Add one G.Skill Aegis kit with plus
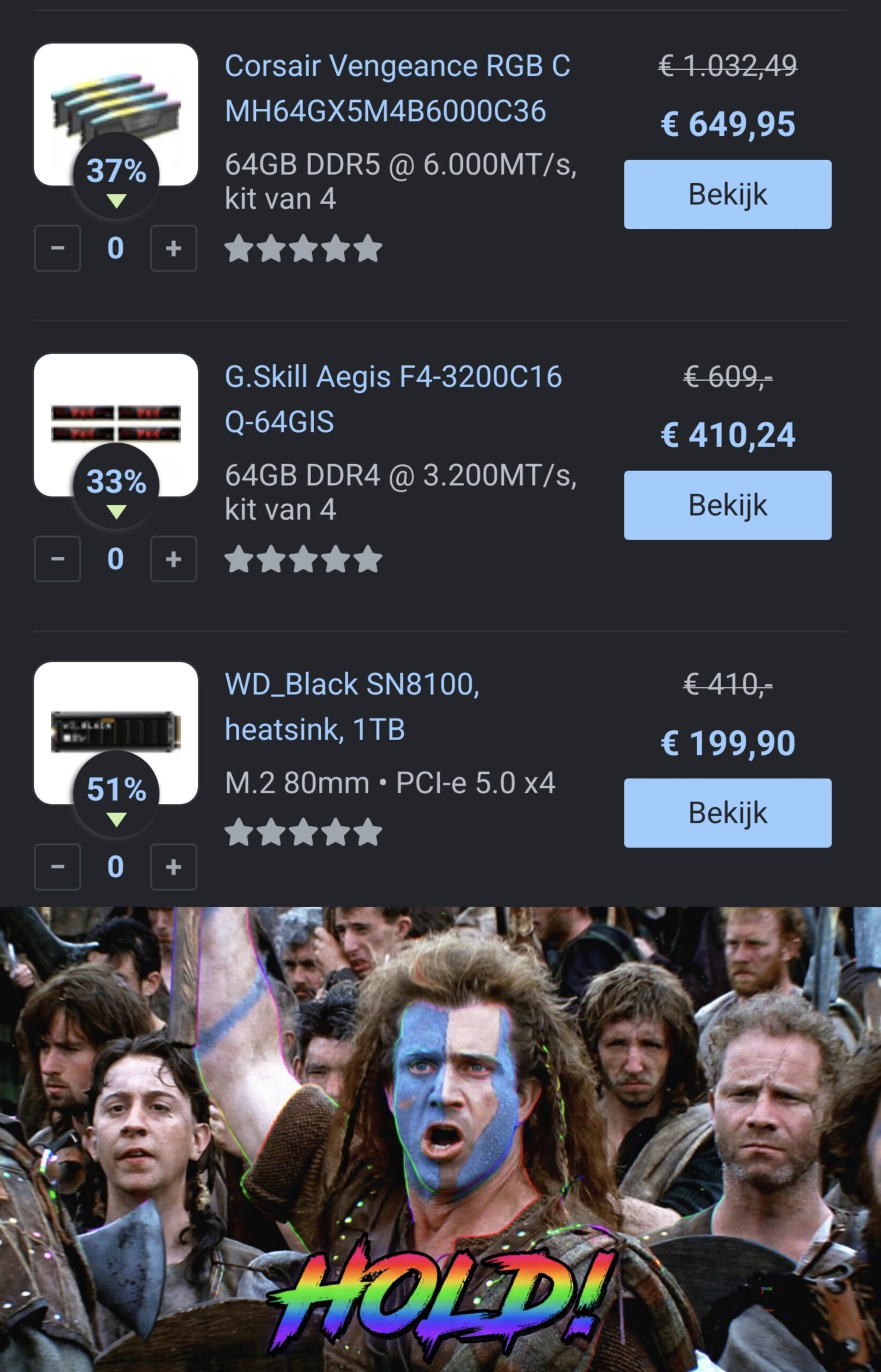 pos(173,558)
